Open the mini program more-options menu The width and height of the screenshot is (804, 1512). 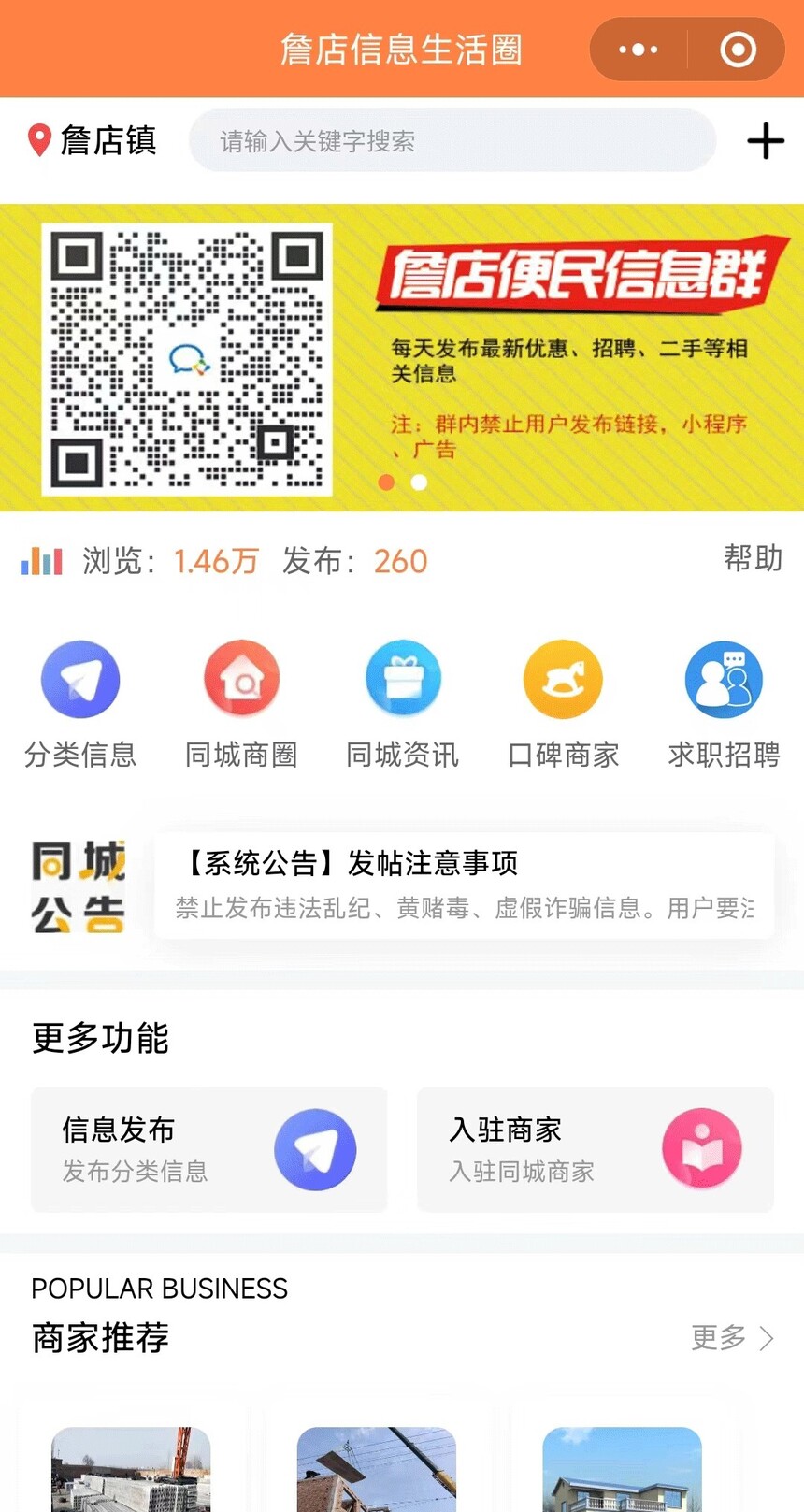pyautogui.click(x=639, y=50)
